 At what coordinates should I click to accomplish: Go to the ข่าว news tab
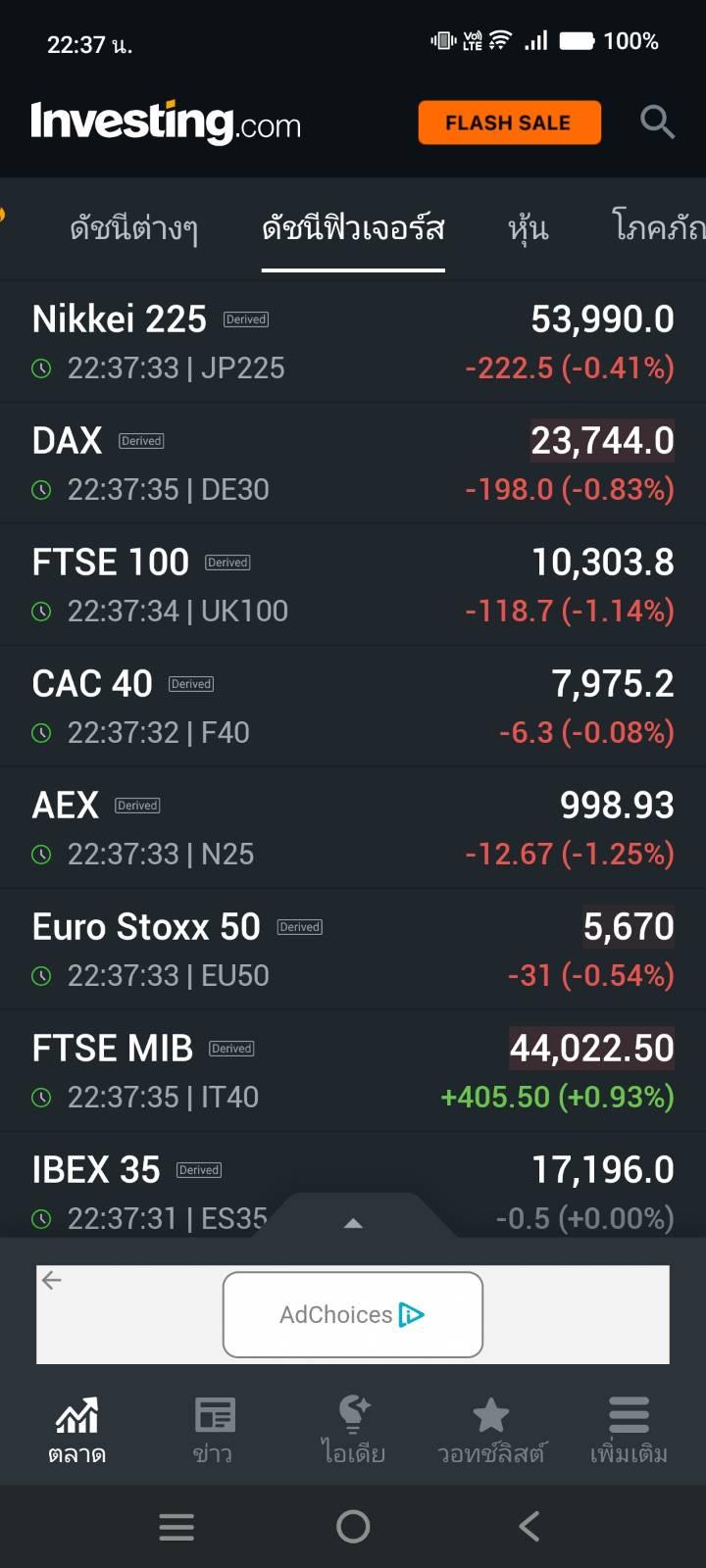214,1429
